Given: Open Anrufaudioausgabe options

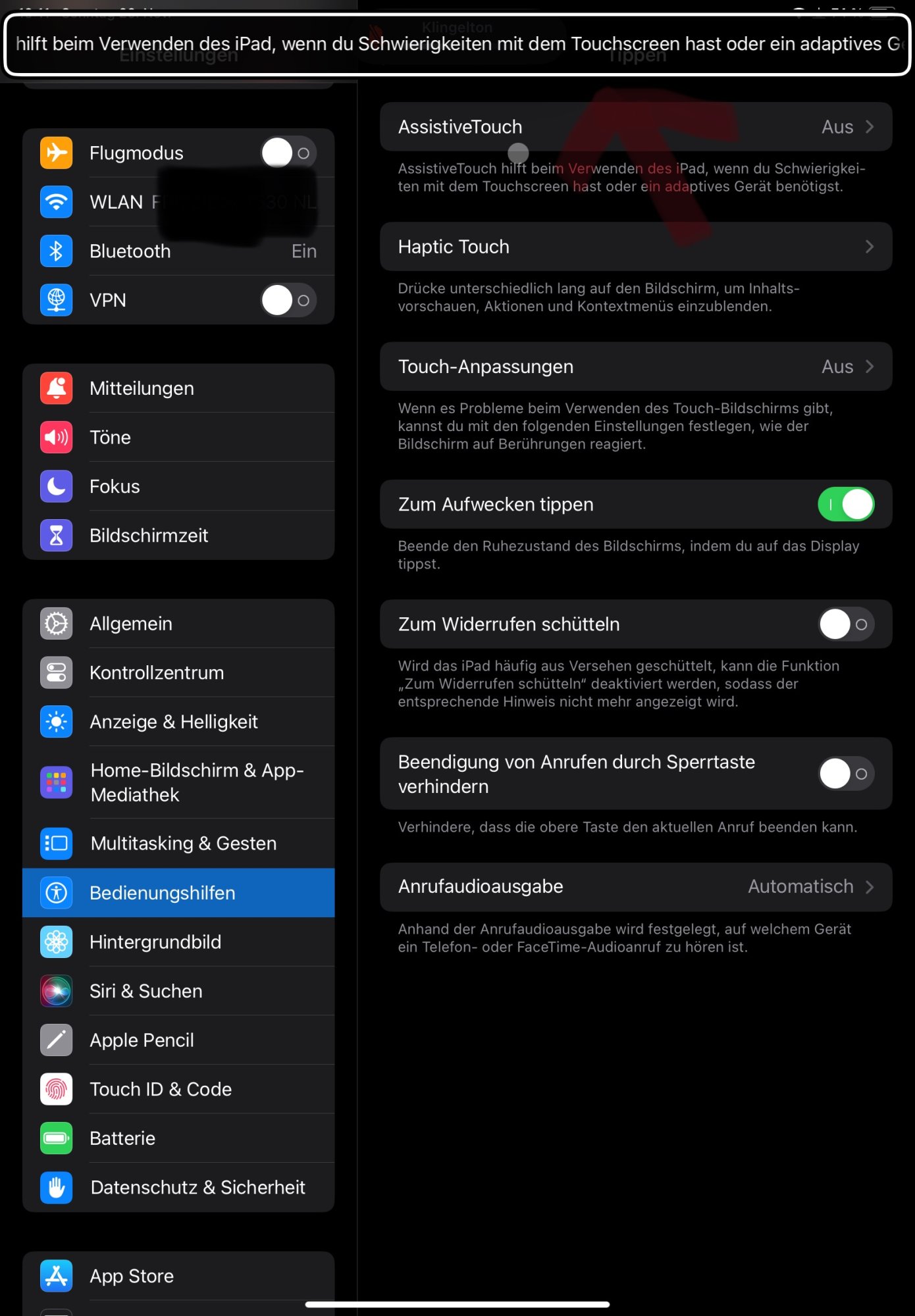Looking at the screenshot, I should click(636, 887).
